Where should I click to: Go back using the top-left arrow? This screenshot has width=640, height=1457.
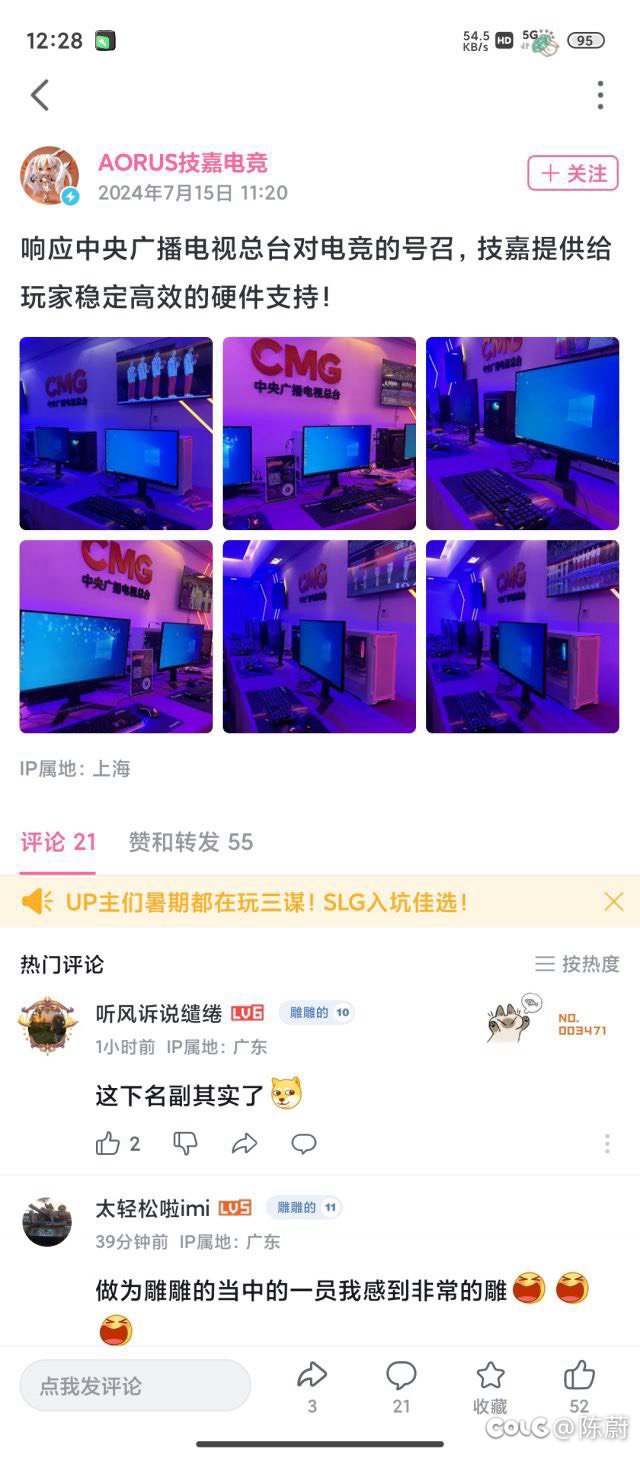coord(40,95)
